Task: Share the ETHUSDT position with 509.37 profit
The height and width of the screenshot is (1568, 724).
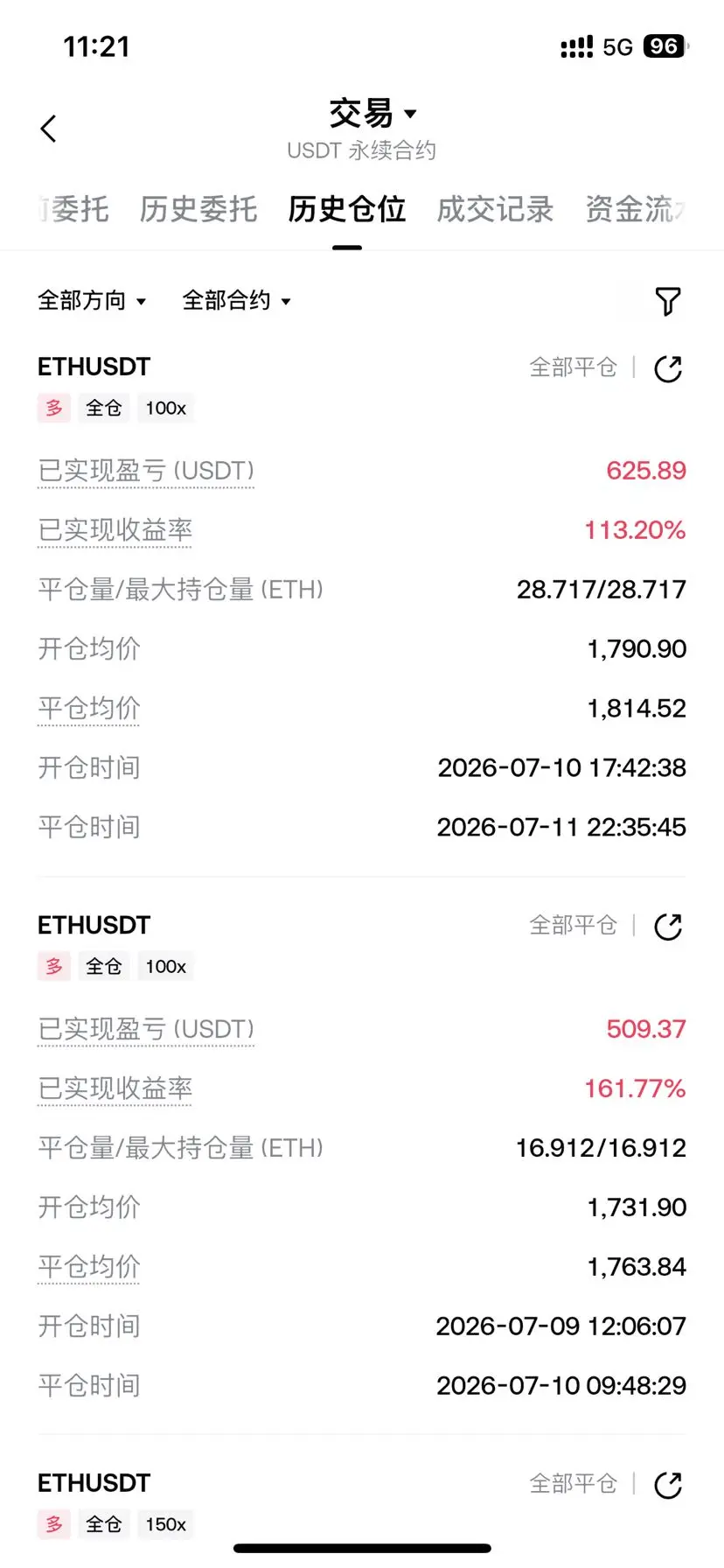Action: [x=668, y=927]
